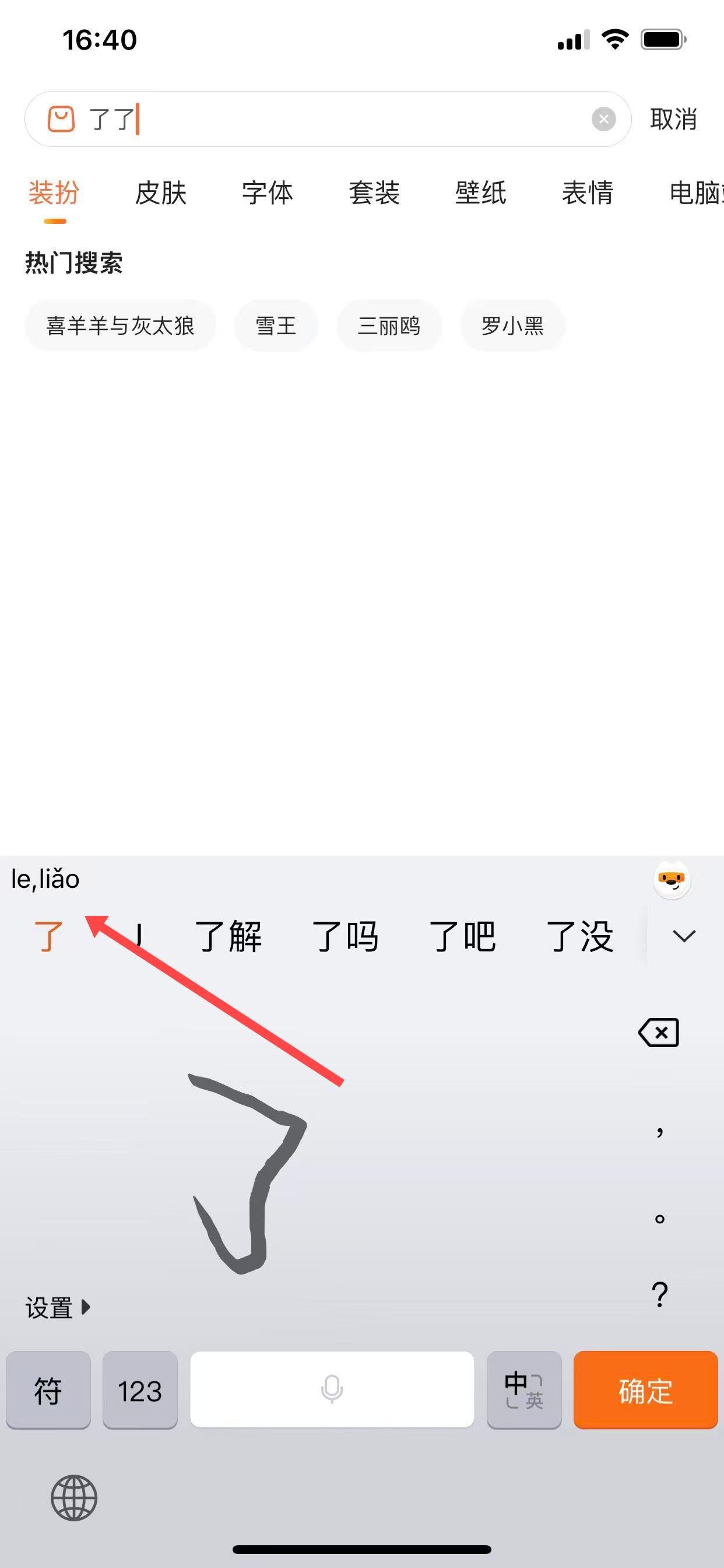Select the 套装 tab
This screenshot has height=1568, width=724.
point(374,193)
